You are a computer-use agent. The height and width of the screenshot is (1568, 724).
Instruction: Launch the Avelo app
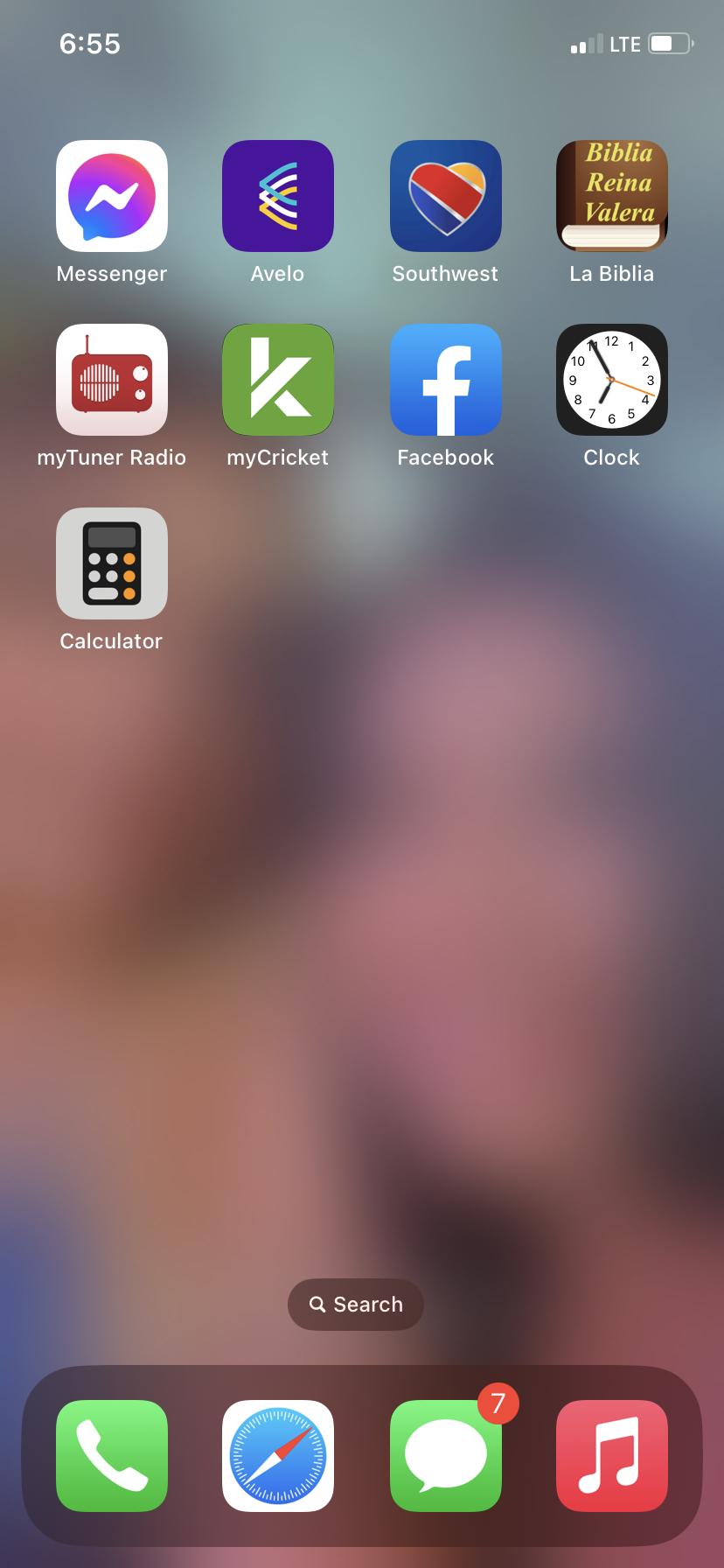point(278,196)
